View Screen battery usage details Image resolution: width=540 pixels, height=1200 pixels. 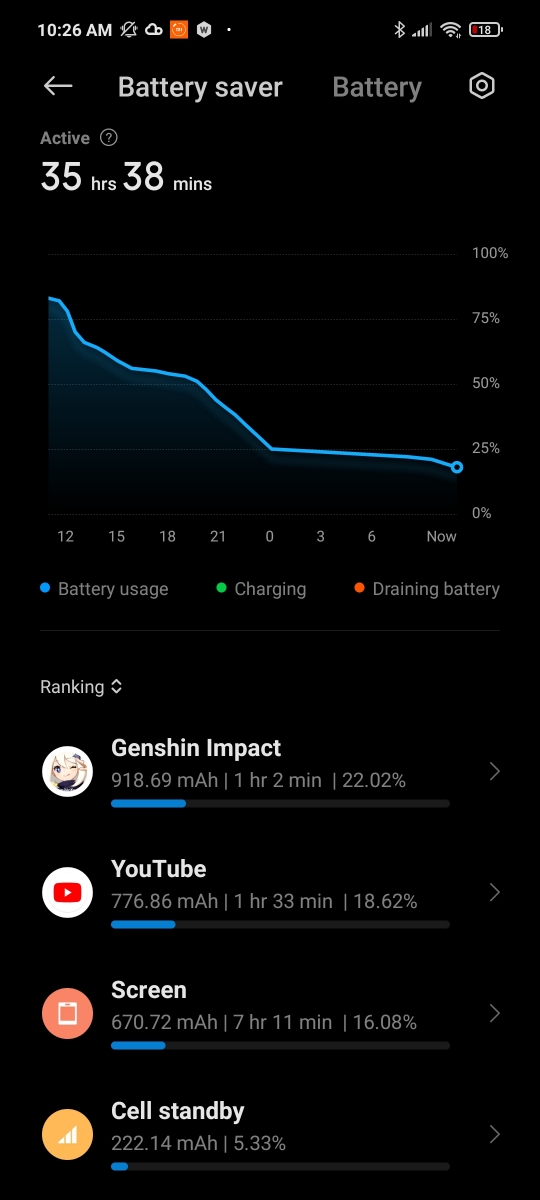(270, 1014)
